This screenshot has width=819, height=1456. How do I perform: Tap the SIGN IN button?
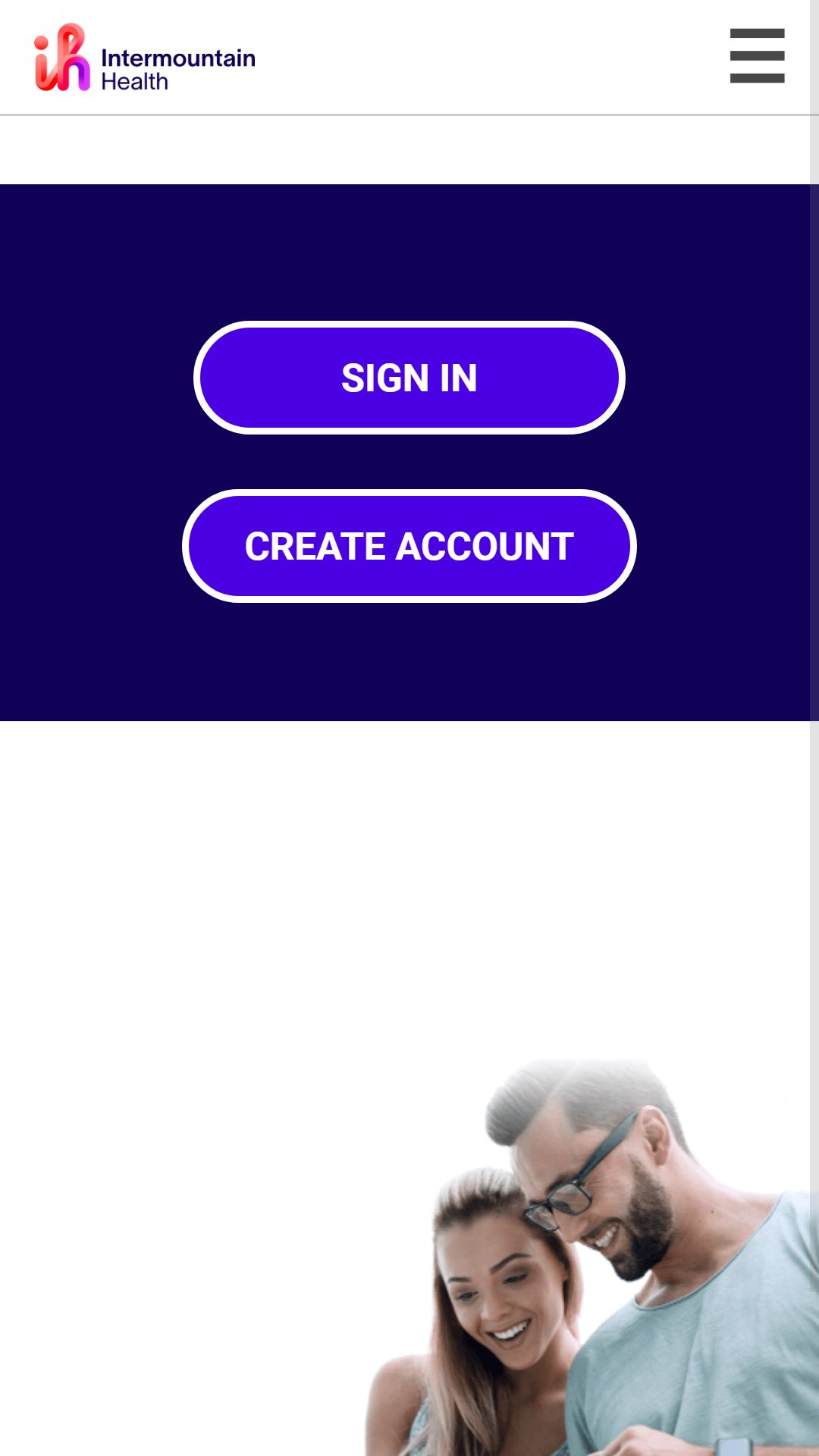click(409, 378)
